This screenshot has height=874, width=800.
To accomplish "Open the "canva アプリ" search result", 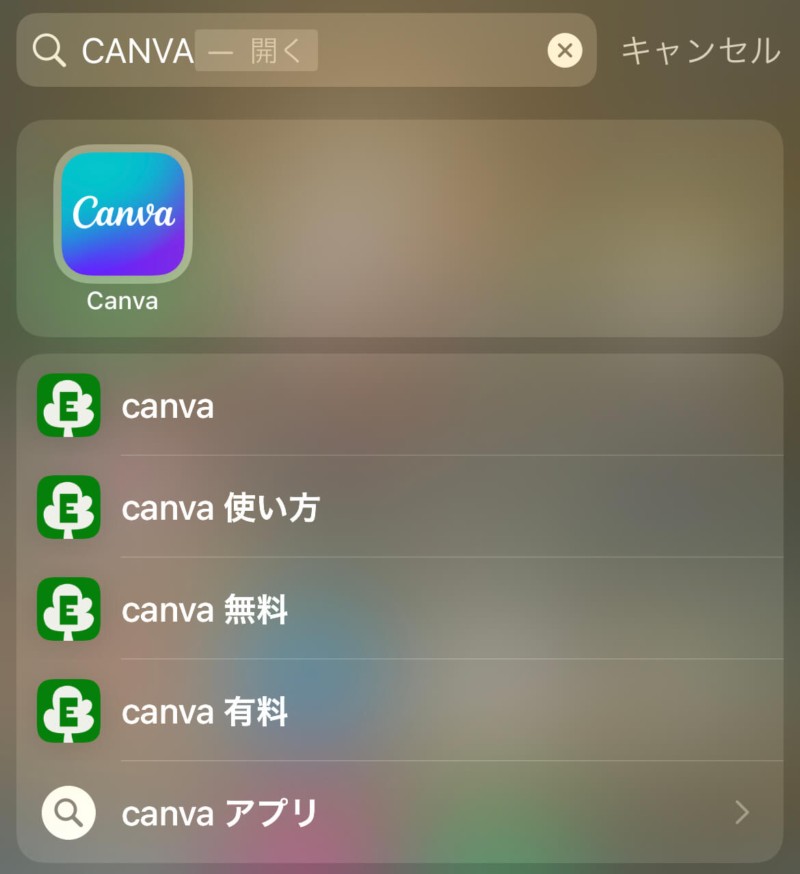I will (400, 813).
